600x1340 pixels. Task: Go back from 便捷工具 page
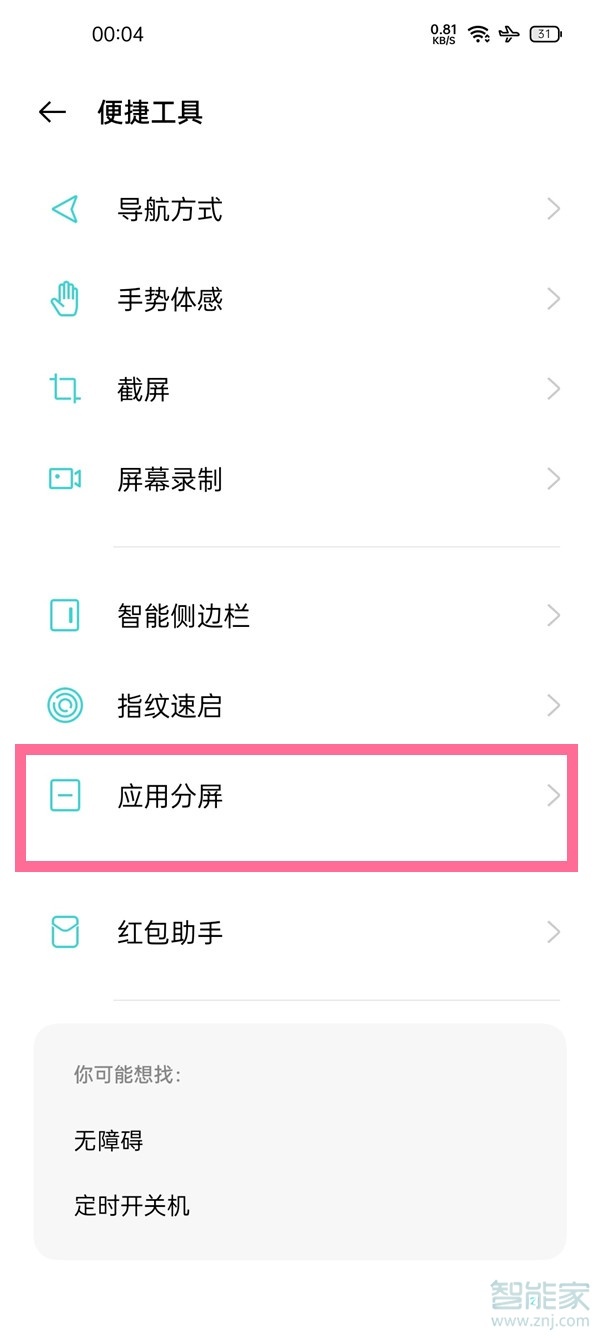tap(52, 113)
